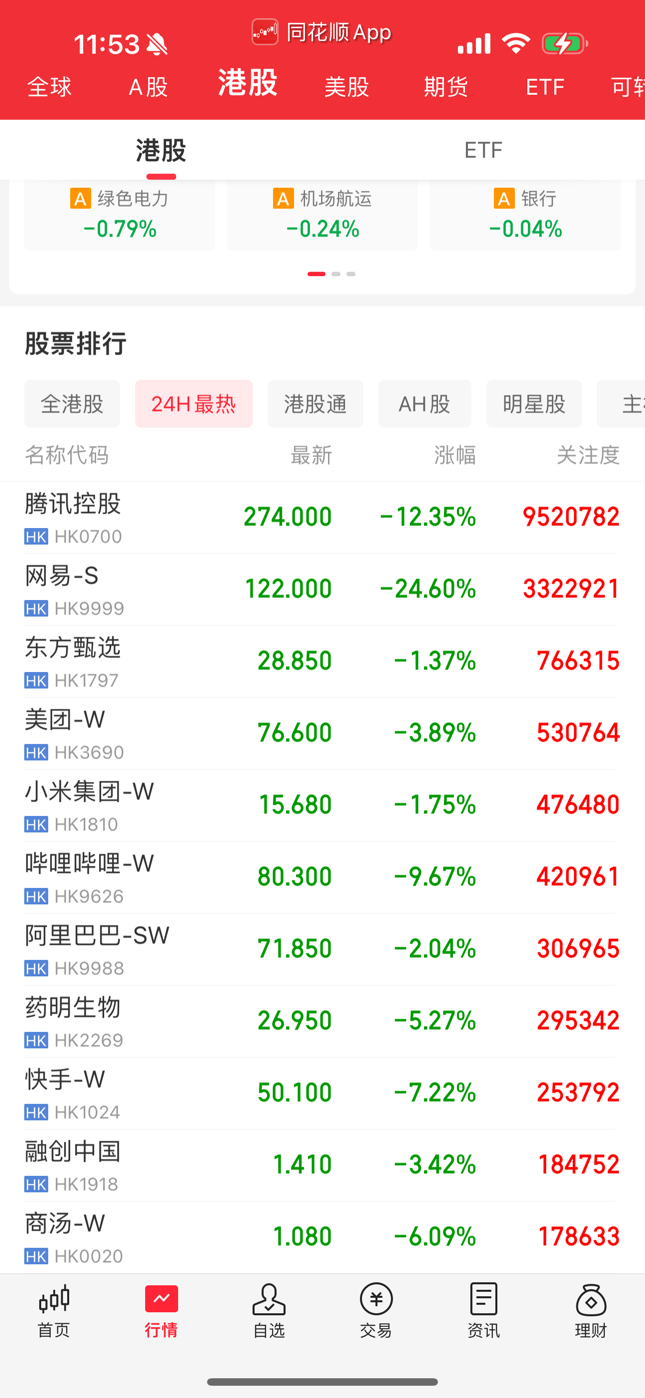Switch to the A股 top tab
The image size is (645, 1398).
click(148, 87)
